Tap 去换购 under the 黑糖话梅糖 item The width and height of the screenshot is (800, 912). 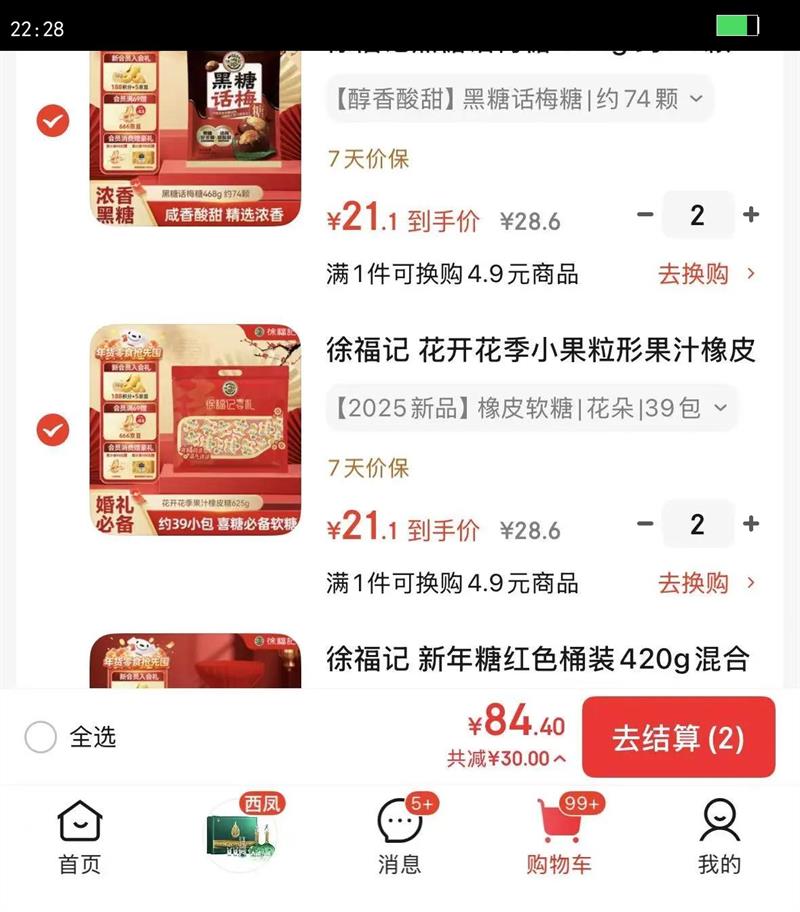point(706,273)
